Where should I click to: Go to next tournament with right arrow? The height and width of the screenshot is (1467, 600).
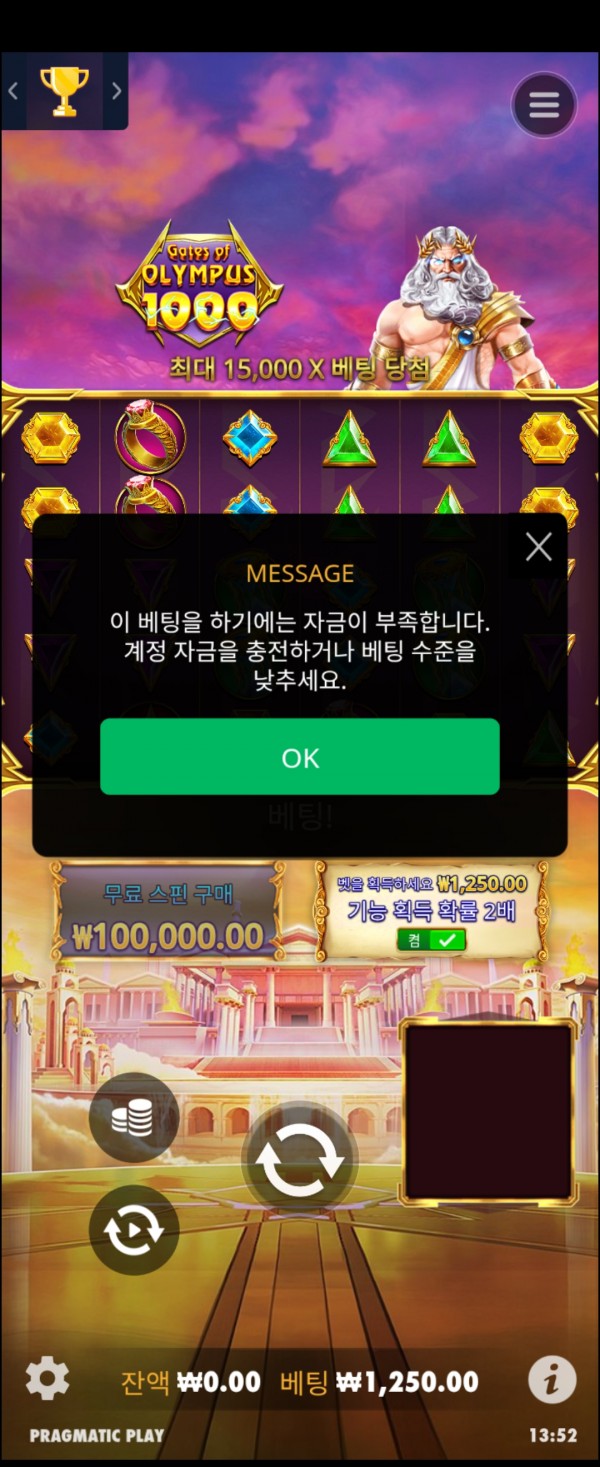116,91
